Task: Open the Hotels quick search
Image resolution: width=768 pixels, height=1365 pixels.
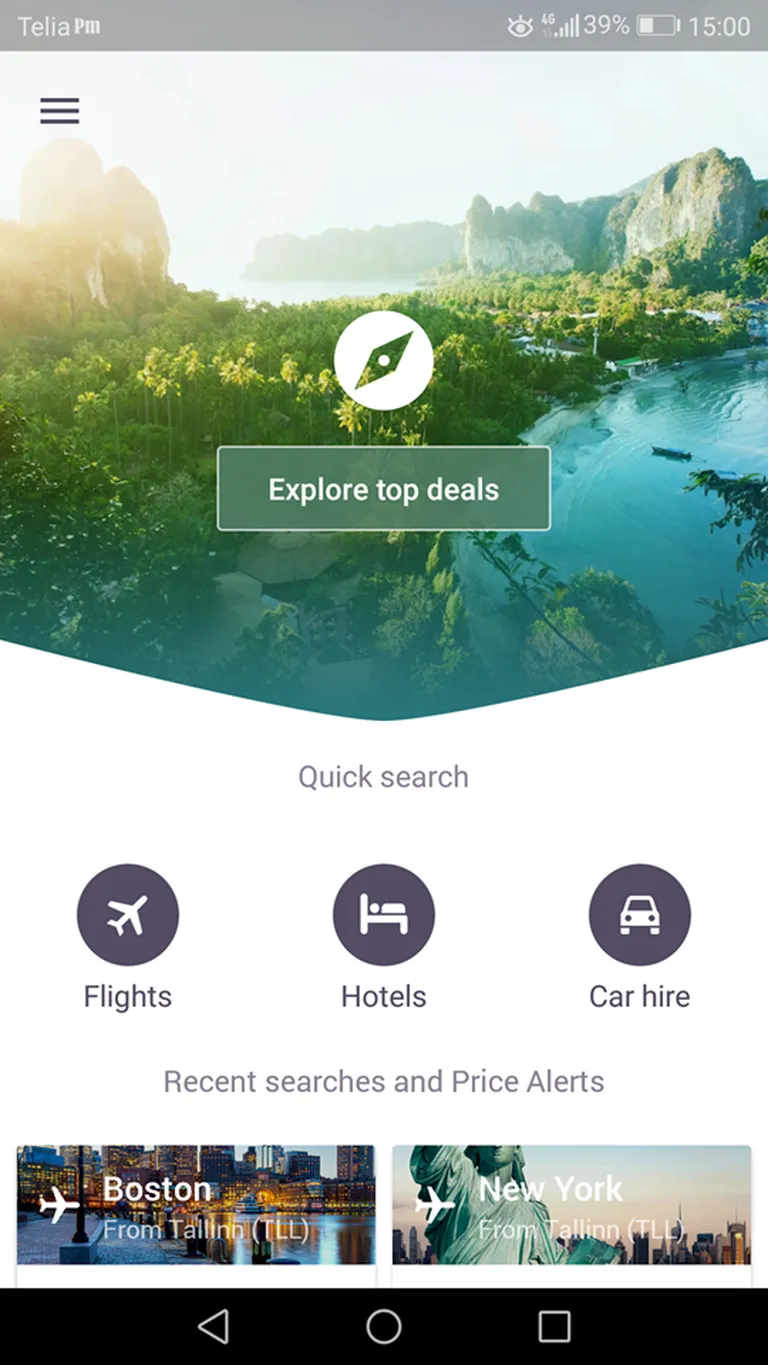Action: [383, 915]
